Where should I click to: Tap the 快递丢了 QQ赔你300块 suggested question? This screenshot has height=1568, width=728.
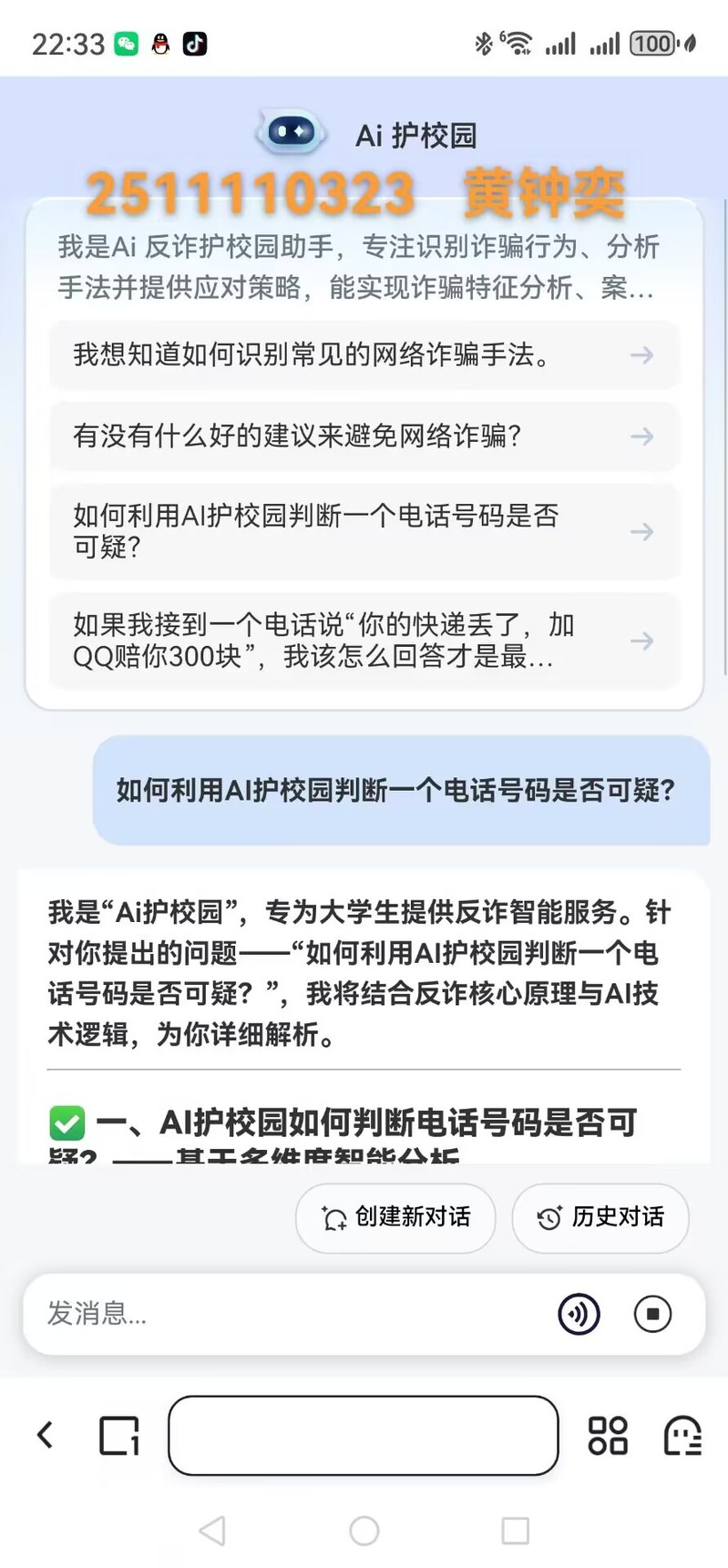[x=364, y=641]
